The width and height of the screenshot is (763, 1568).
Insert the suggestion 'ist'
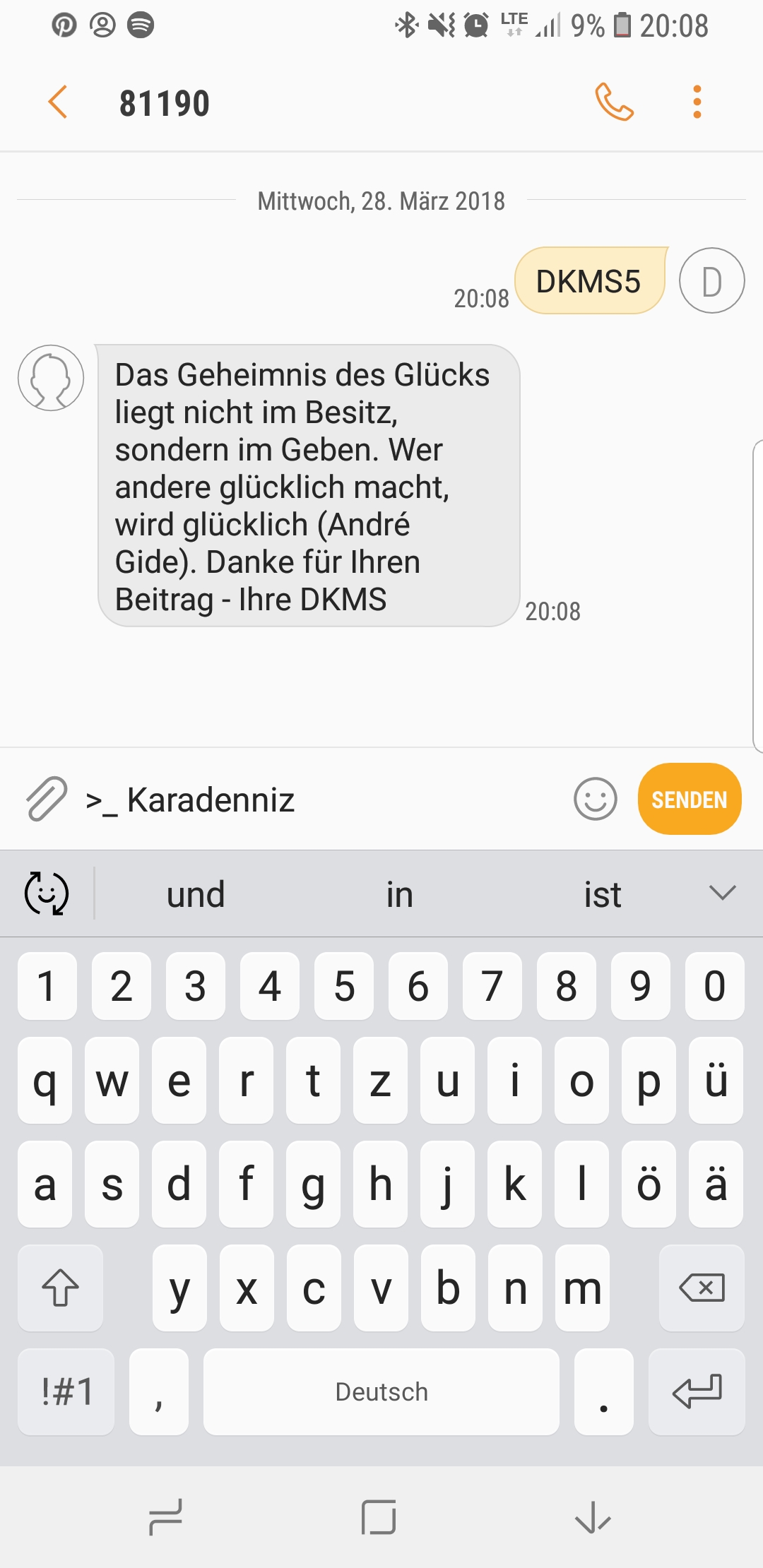click(603, 894)
